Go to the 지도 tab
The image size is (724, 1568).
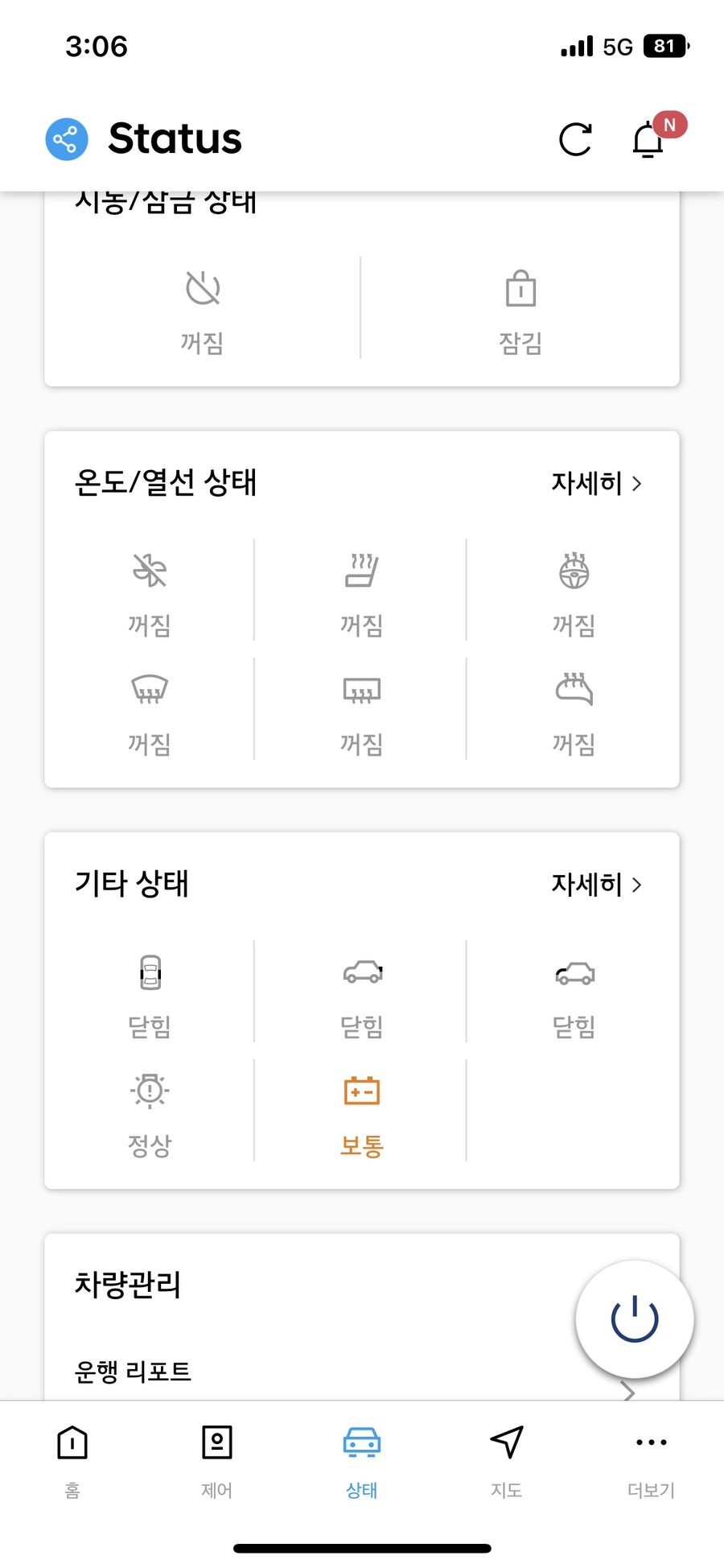coord(507,1460)
